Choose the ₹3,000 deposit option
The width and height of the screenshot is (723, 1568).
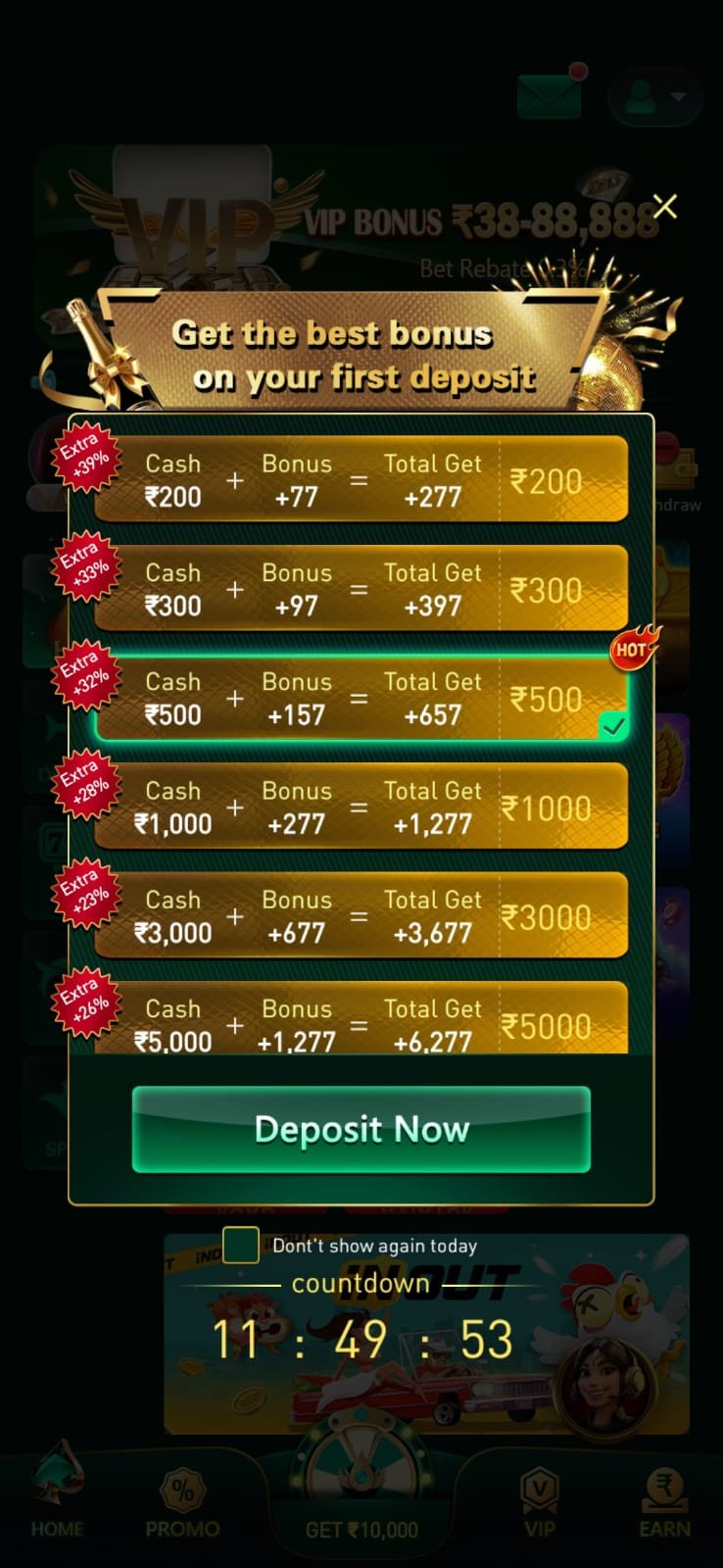coord(361,915)
